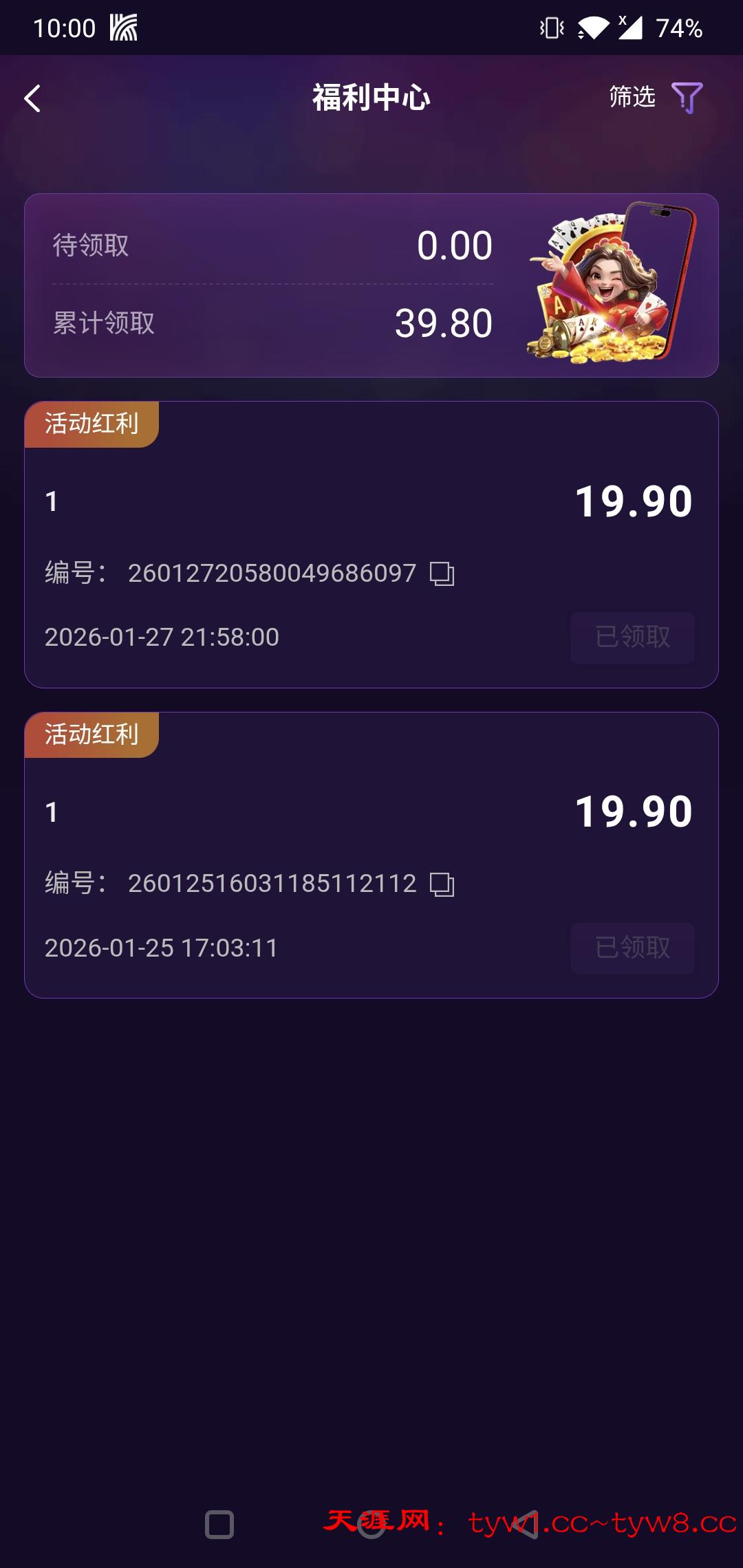Image resolution: width=743 pixels, height=1568 pixels.
Task: Tap 已领取 on the 2026-01-27 bonus
Action: (x=632, y=638)
